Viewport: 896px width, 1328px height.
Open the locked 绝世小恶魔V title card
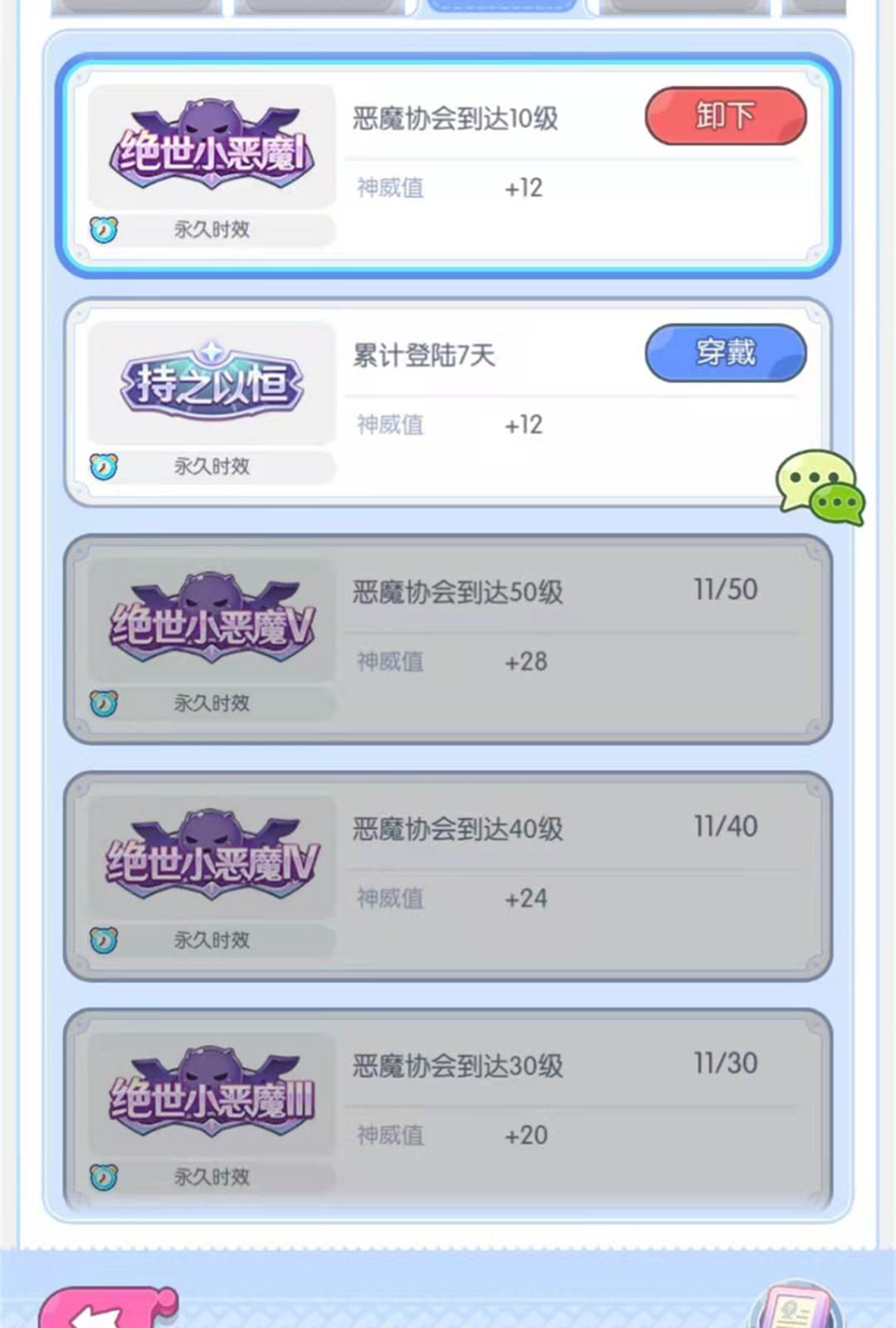pyautogui.click(x=448, y=639)
